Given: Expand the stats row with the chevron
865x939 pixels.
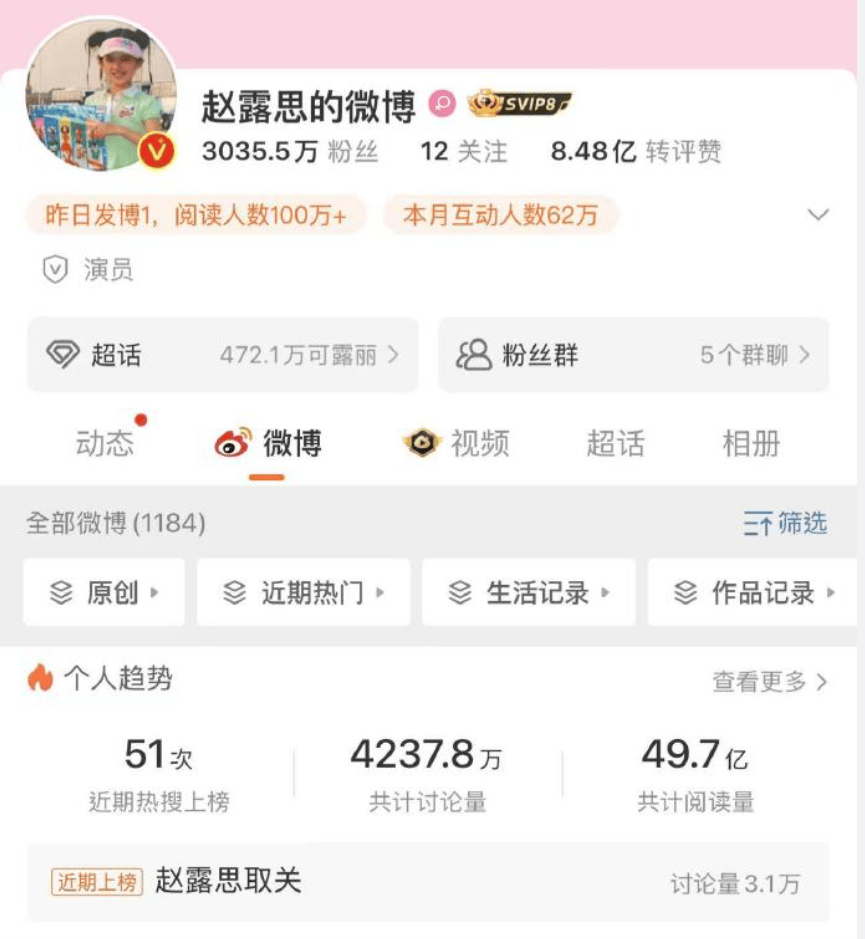Looking at the screenshot, I should click(818, 215).
